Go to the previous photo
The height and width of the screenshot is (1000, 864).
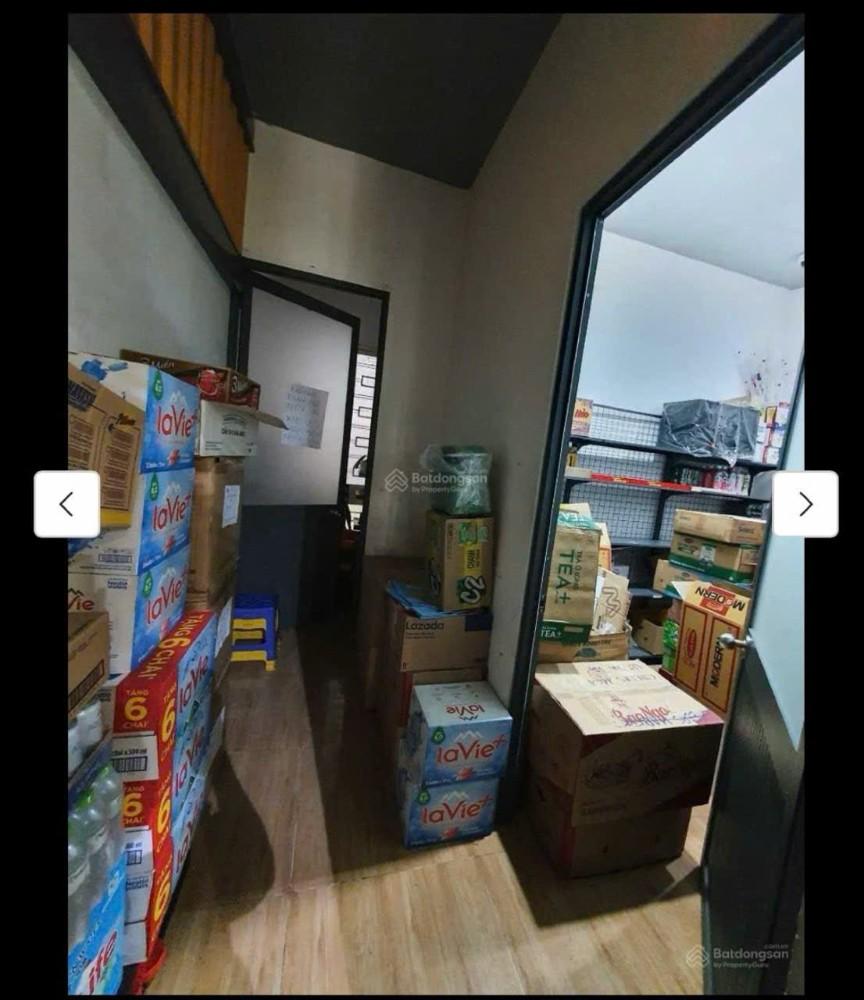pyautogui.click(x=67, y=504)
